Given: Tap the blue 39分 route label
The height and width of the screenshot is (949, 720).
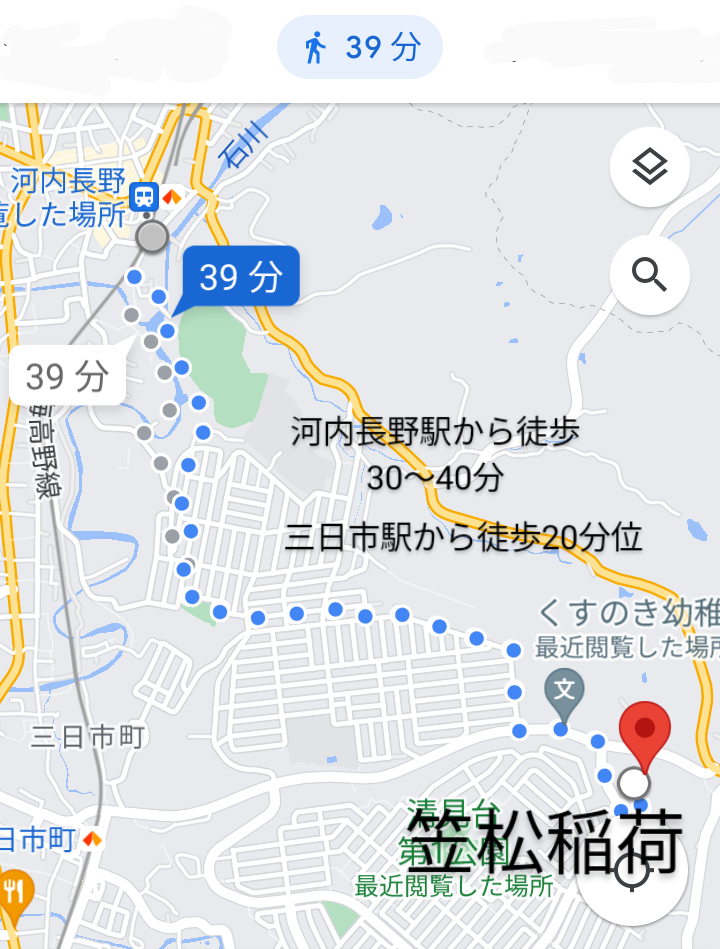Looking at the screenshot, I should point(240,276).
